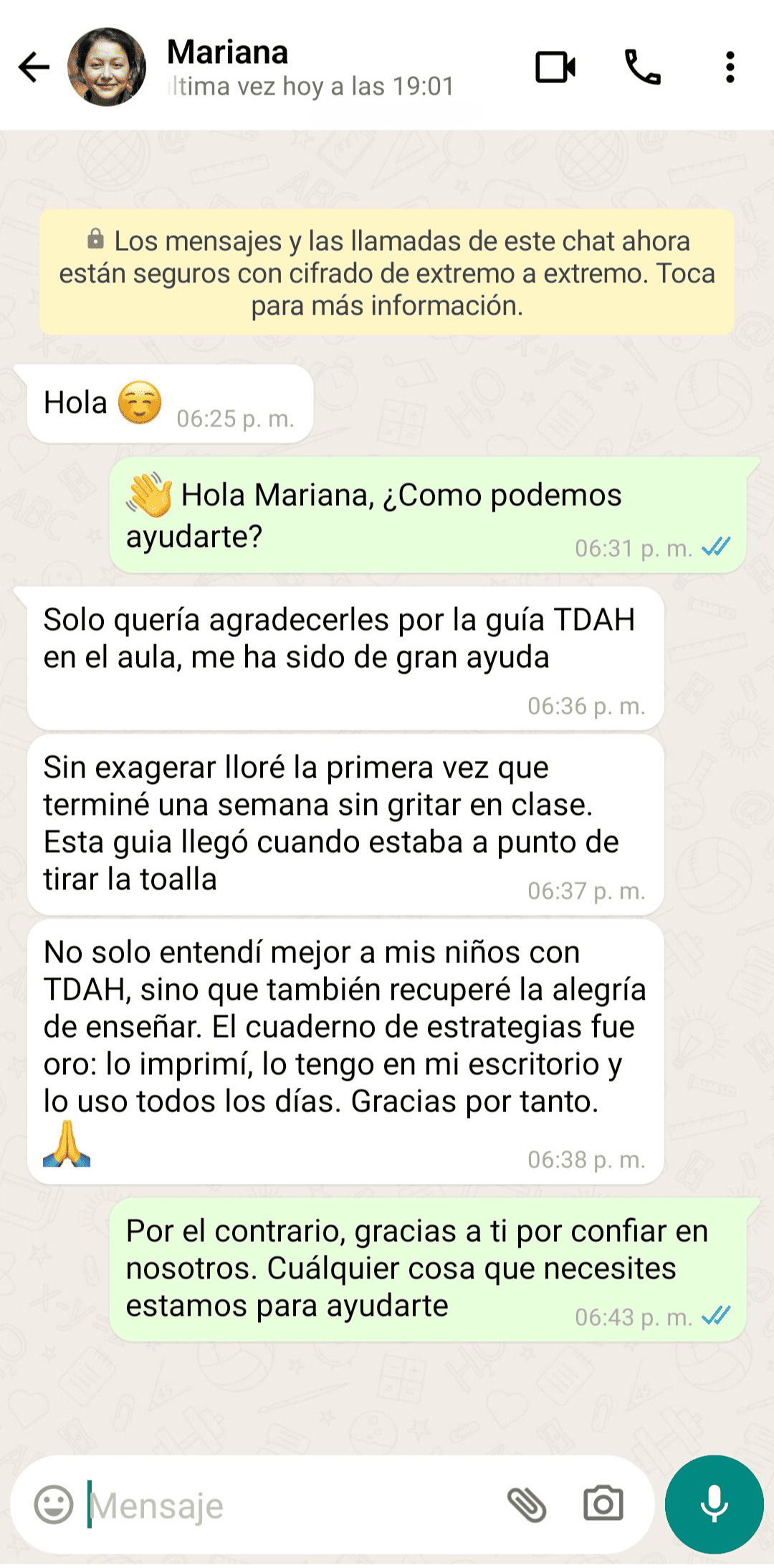
Task: Open the emoji picker
Action: click(54, 1504)
